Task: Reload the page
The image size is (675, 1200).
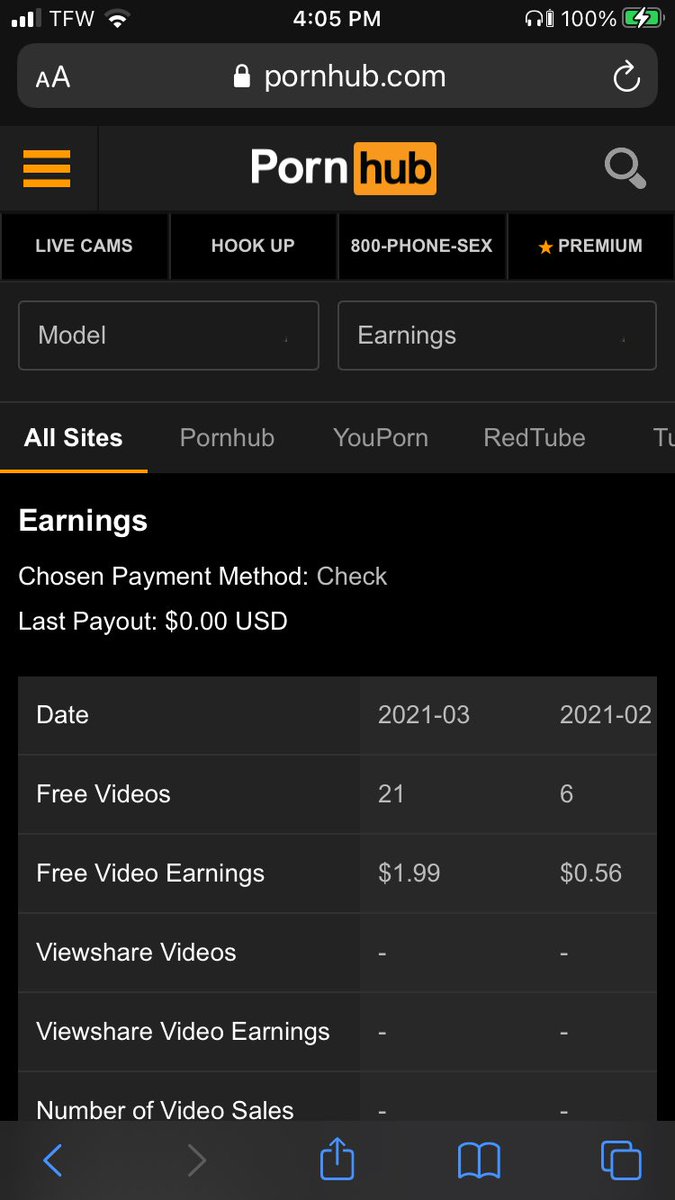Action: pyautogui.click(x=626, y=77)
